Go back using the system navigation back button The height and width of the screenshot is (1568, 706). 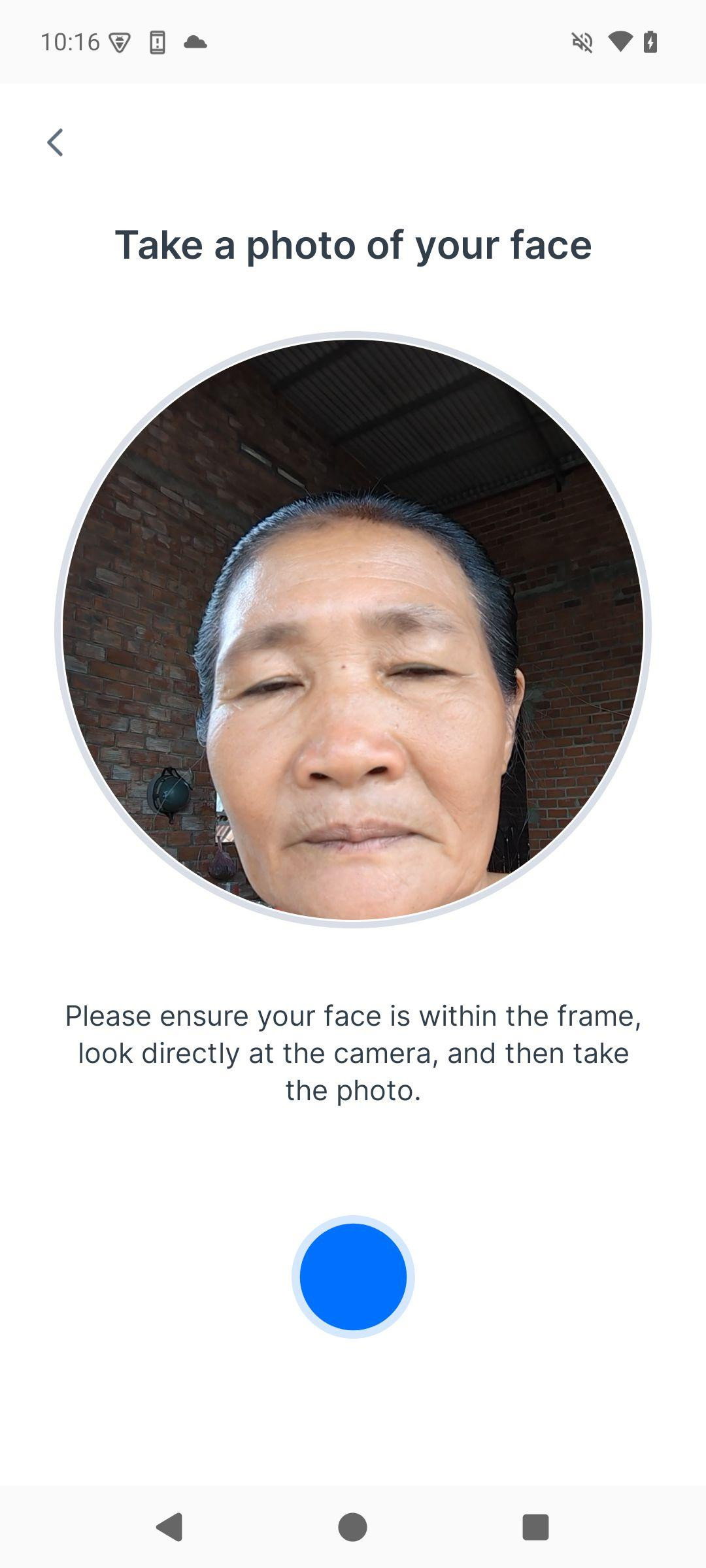(x=169, y=1527)
